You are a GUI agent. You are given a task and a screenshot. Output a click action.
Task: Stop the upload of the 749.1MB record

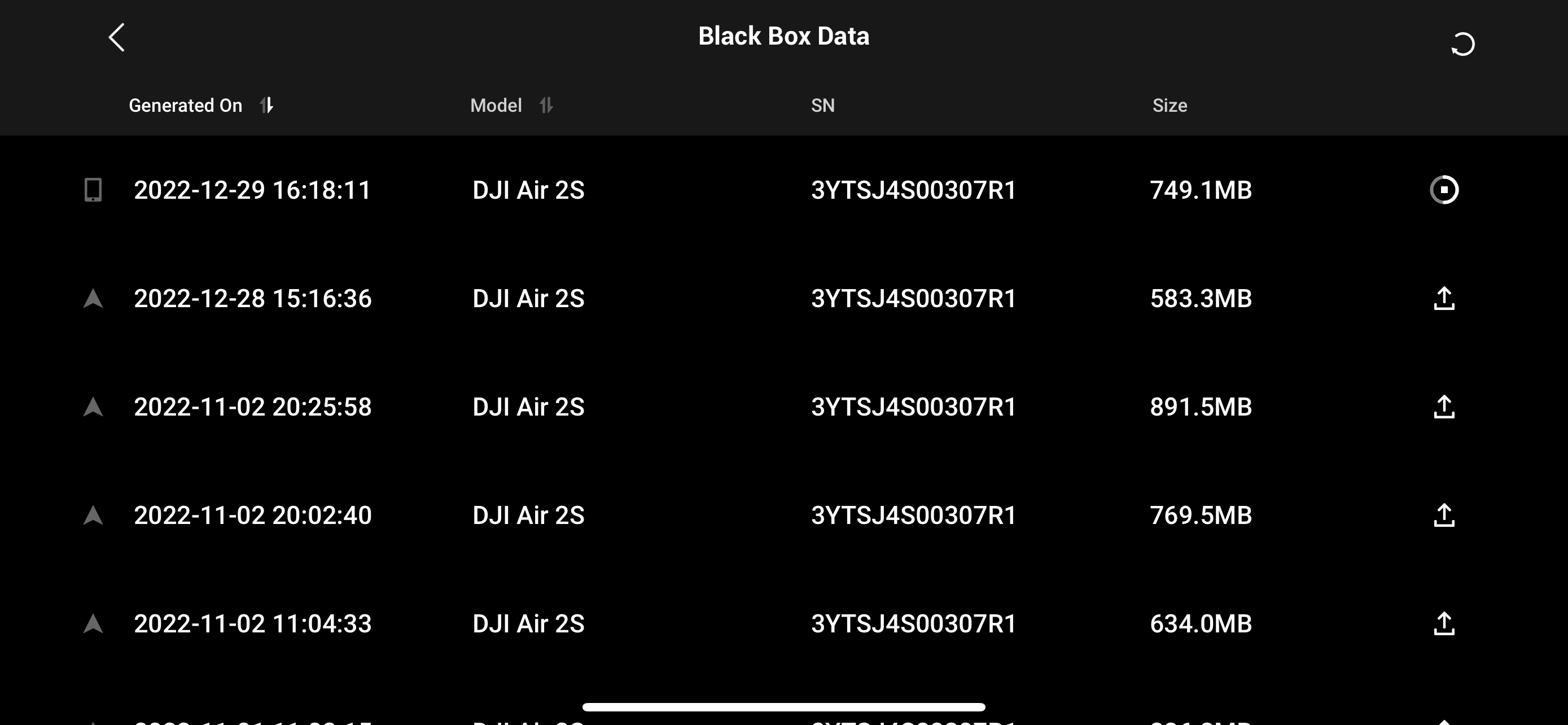point(1444,190)
